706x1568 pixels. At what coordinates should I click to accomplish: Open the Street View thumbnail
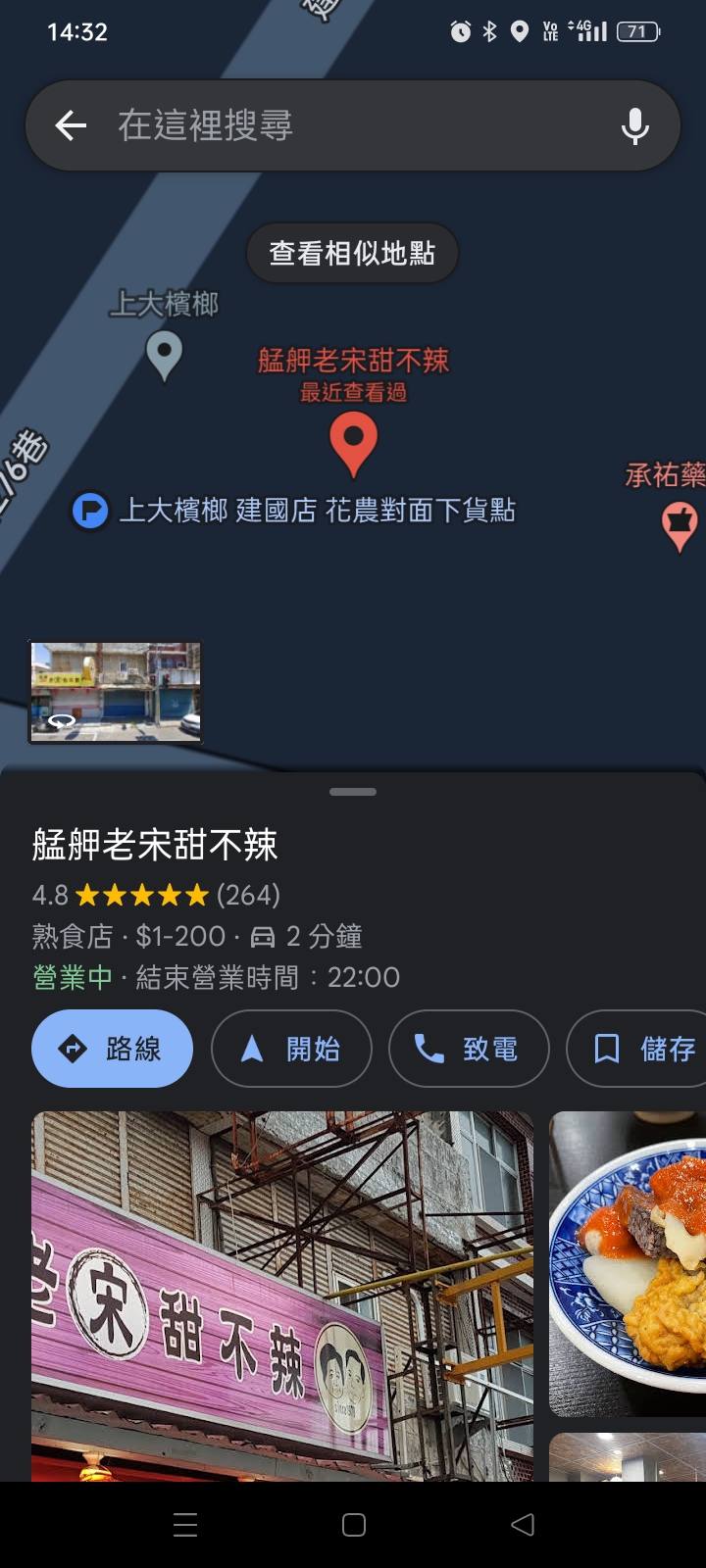pos(116,692)
